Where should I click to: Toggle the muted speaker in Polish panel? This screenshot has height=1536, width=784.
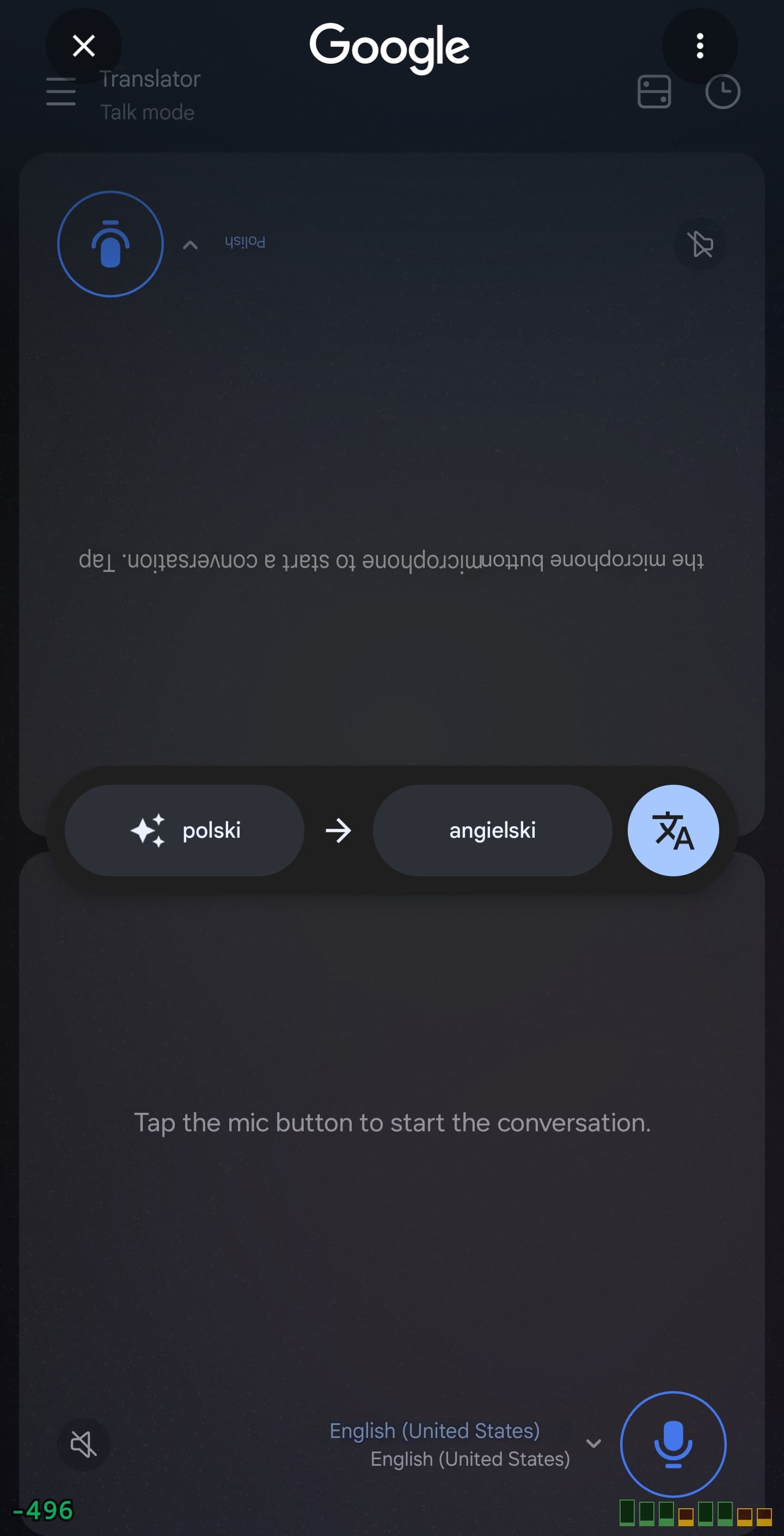point(700,244)
